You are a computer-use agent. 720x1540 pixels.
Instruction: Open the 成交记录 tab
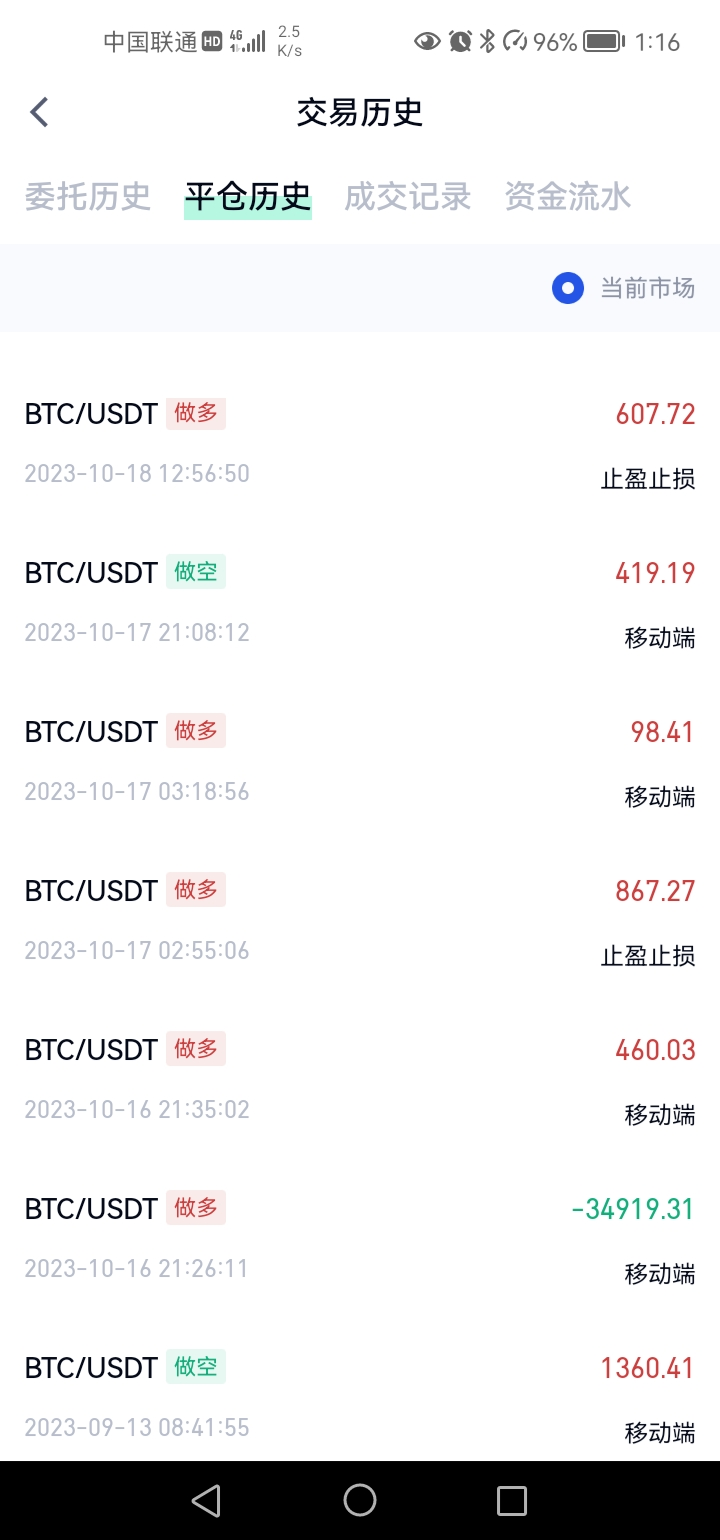(408, 197)
